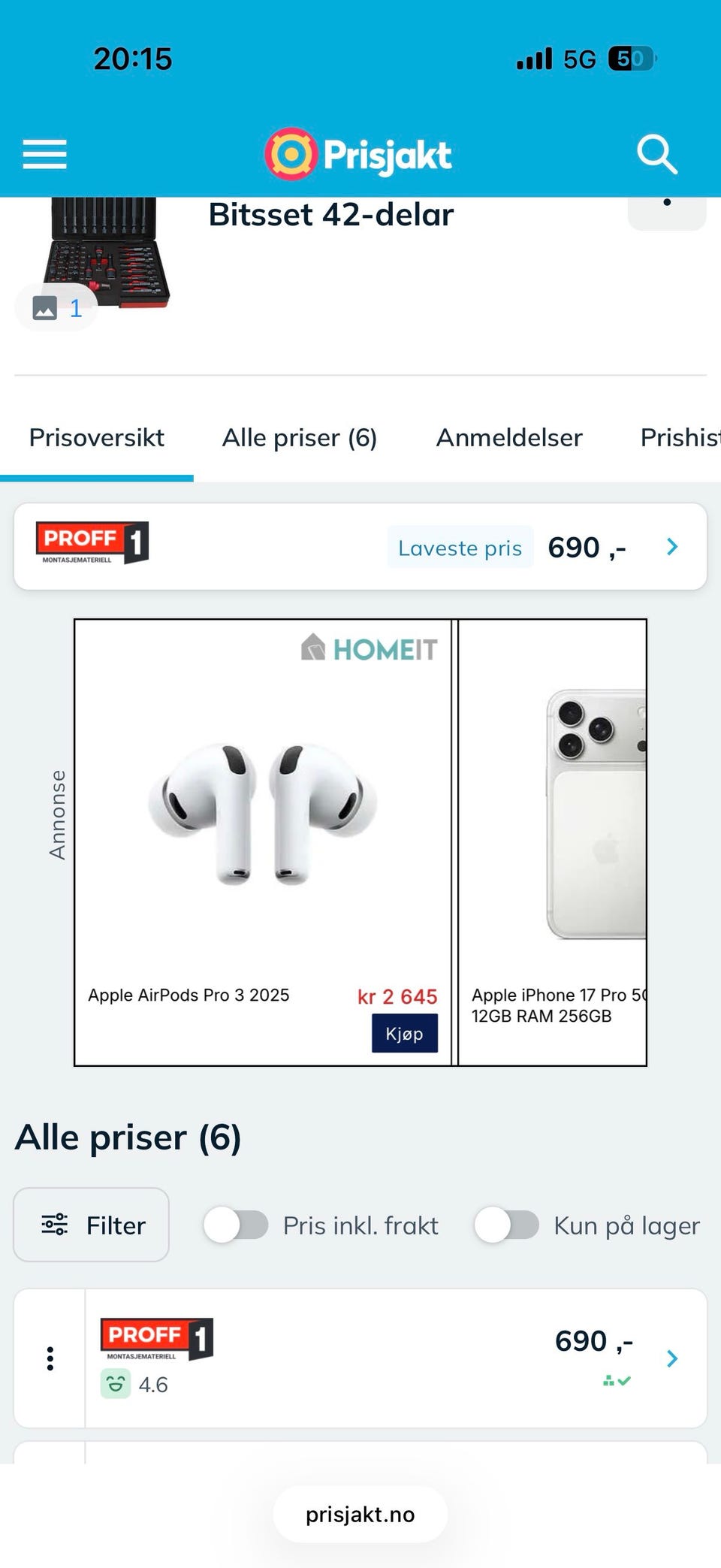
Task: Open the Alle priser (6) tab
Action: tap(300, 437)
